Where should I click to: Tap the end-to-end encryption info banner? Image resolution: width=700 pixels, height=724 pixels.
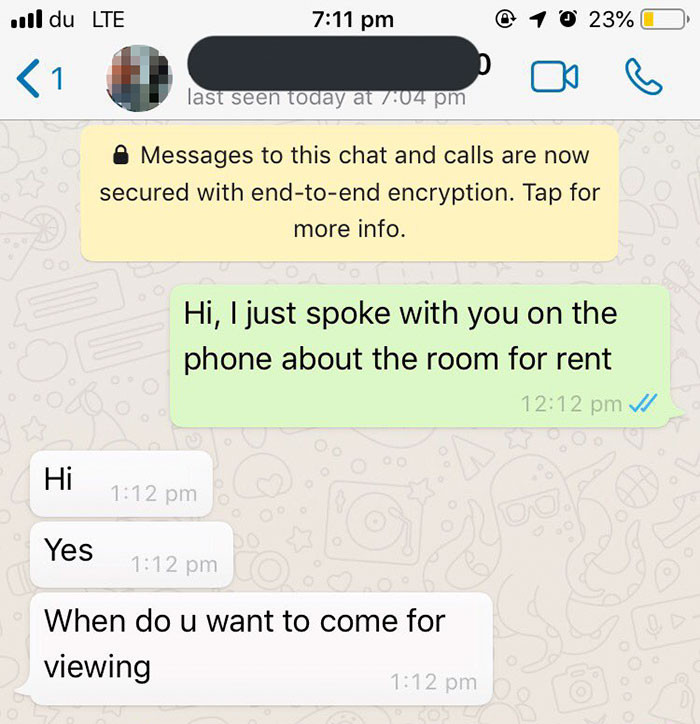(x=350, y=192)
